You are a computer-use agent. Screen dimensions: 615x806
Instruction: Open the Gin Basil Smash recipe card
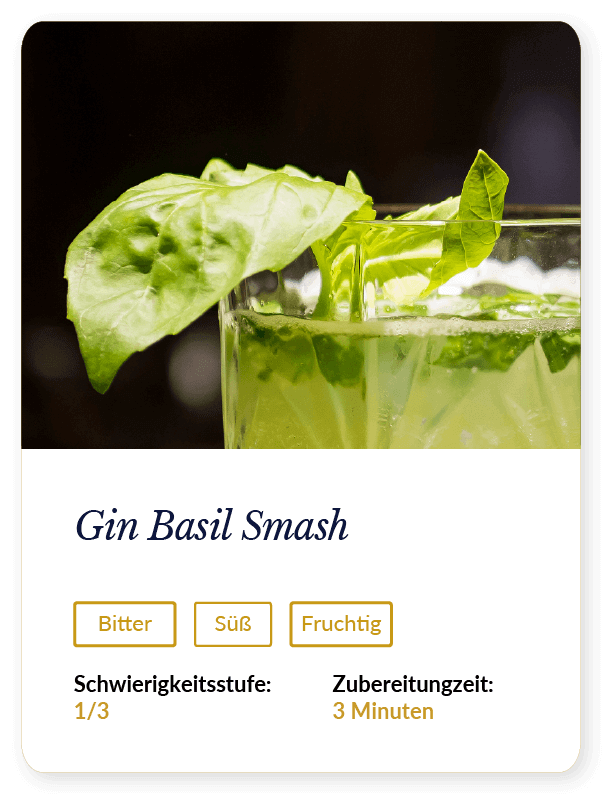coord(211,526)
